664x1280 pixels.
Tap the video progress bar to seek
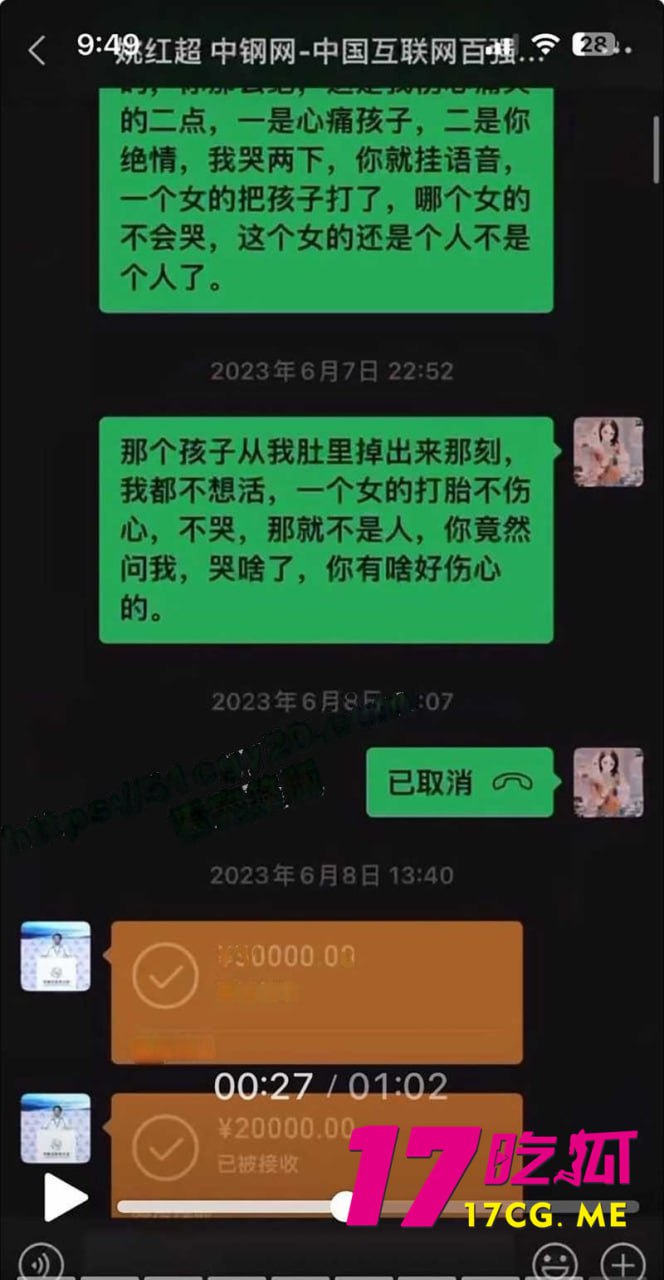point(230,1206)
